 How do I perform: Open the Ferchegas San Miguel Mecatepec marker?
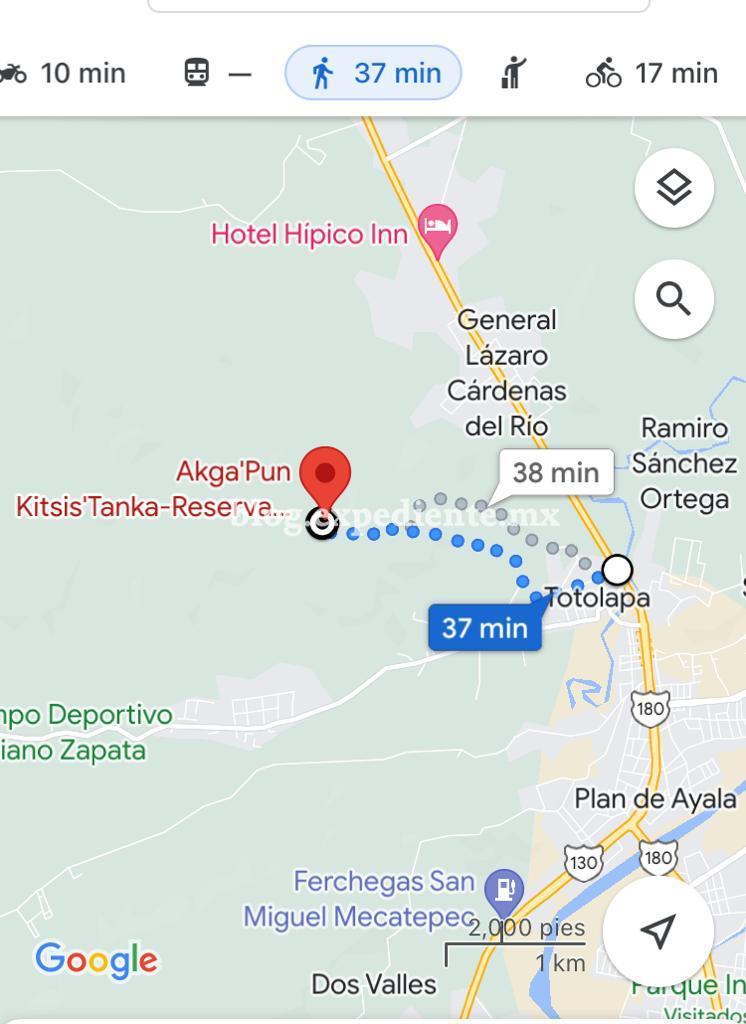(x=503, y=887)
